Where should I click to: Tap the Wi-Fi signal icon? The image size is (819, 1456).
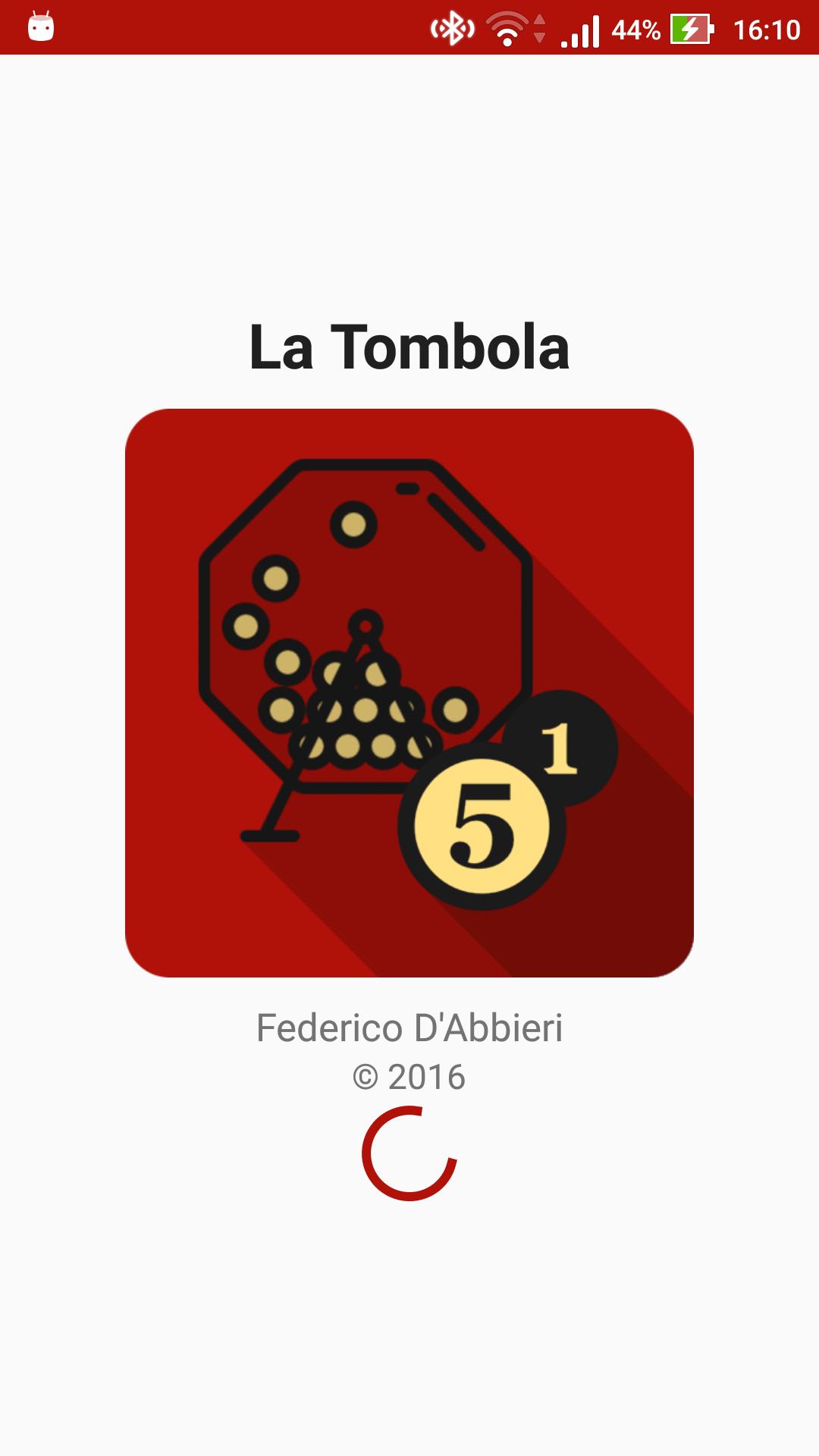506,28
